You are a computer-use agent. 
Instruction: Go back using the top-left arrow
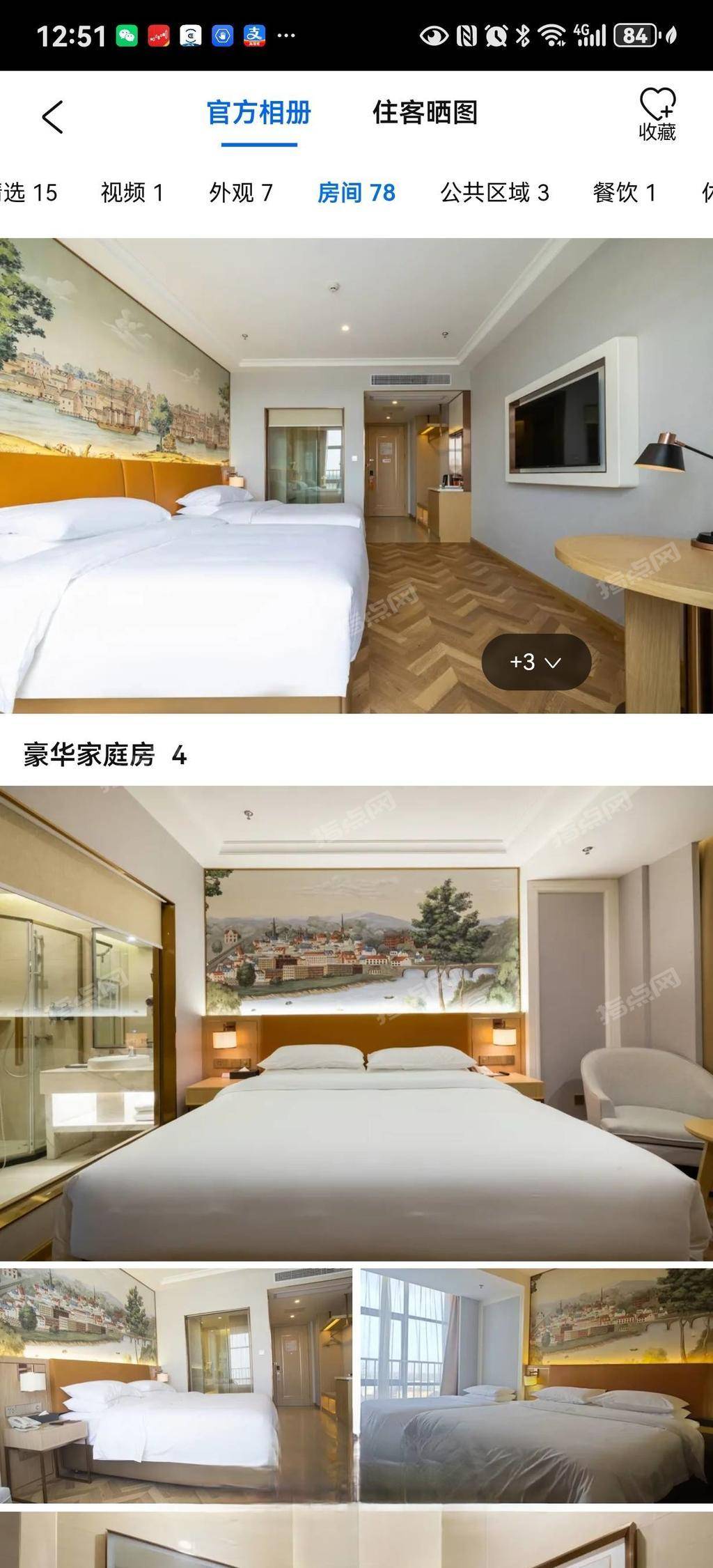pos(53,116)
